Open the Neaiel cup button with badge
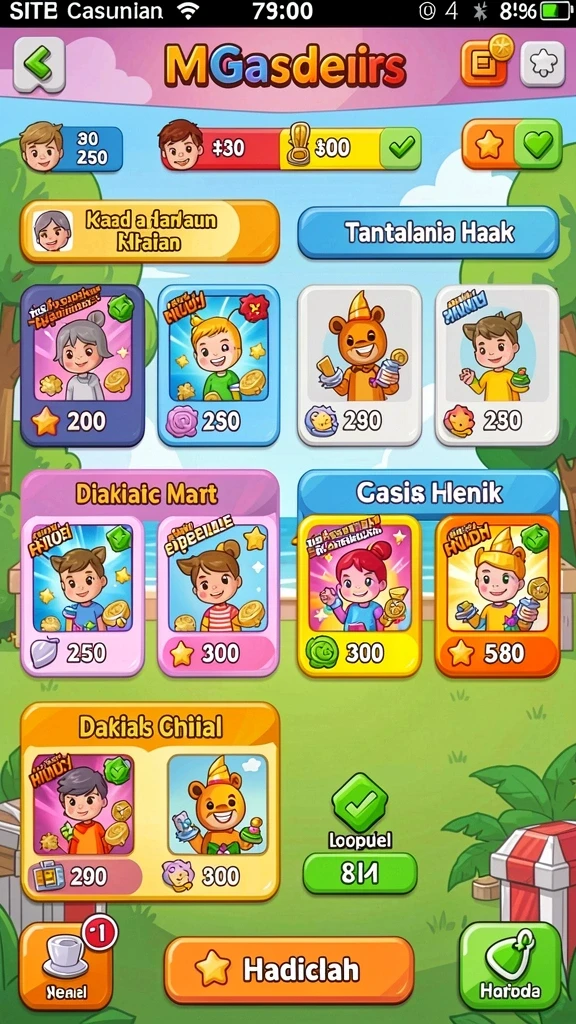Viewport: 576px width, 1024px height. point(65,967)
